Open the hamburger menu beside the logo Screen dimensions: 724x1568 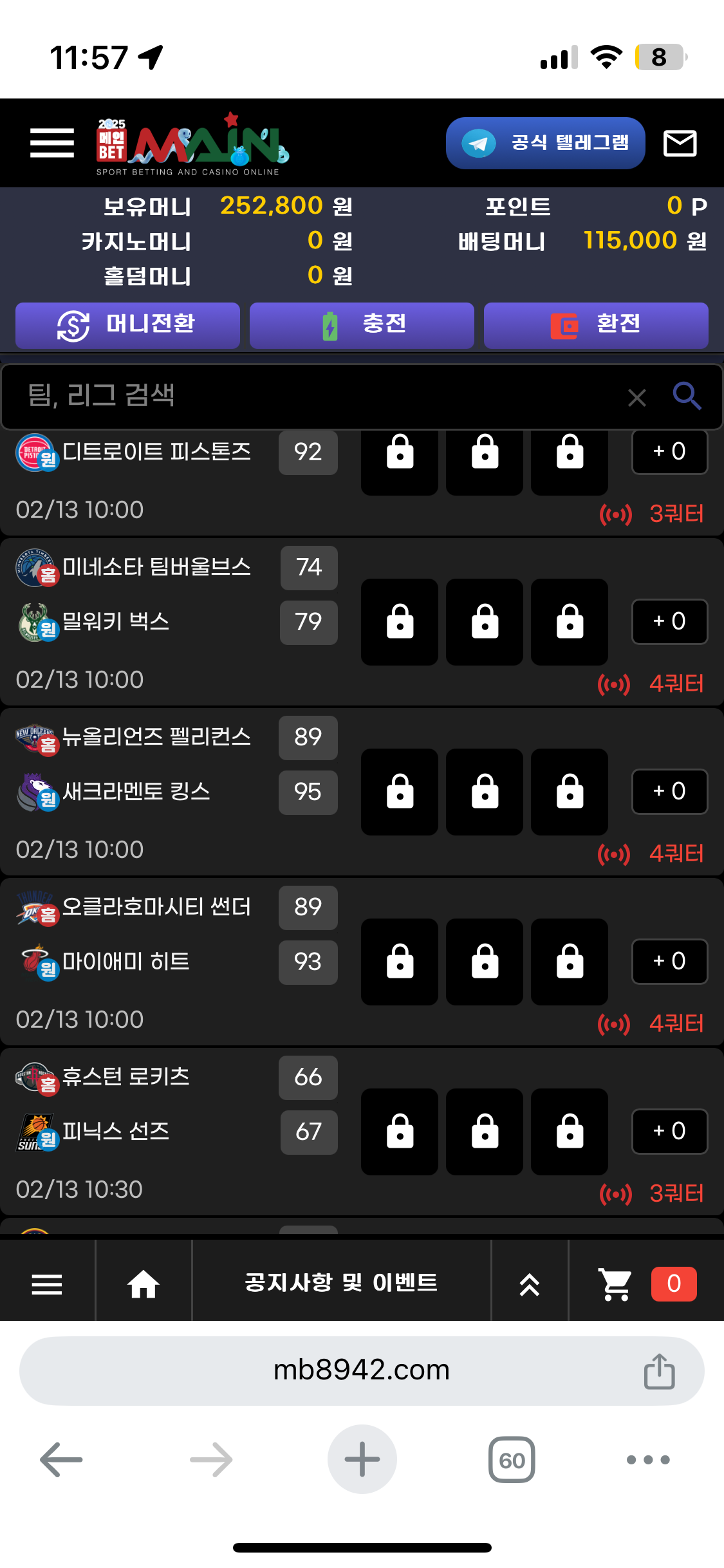[x=52, y=142]
